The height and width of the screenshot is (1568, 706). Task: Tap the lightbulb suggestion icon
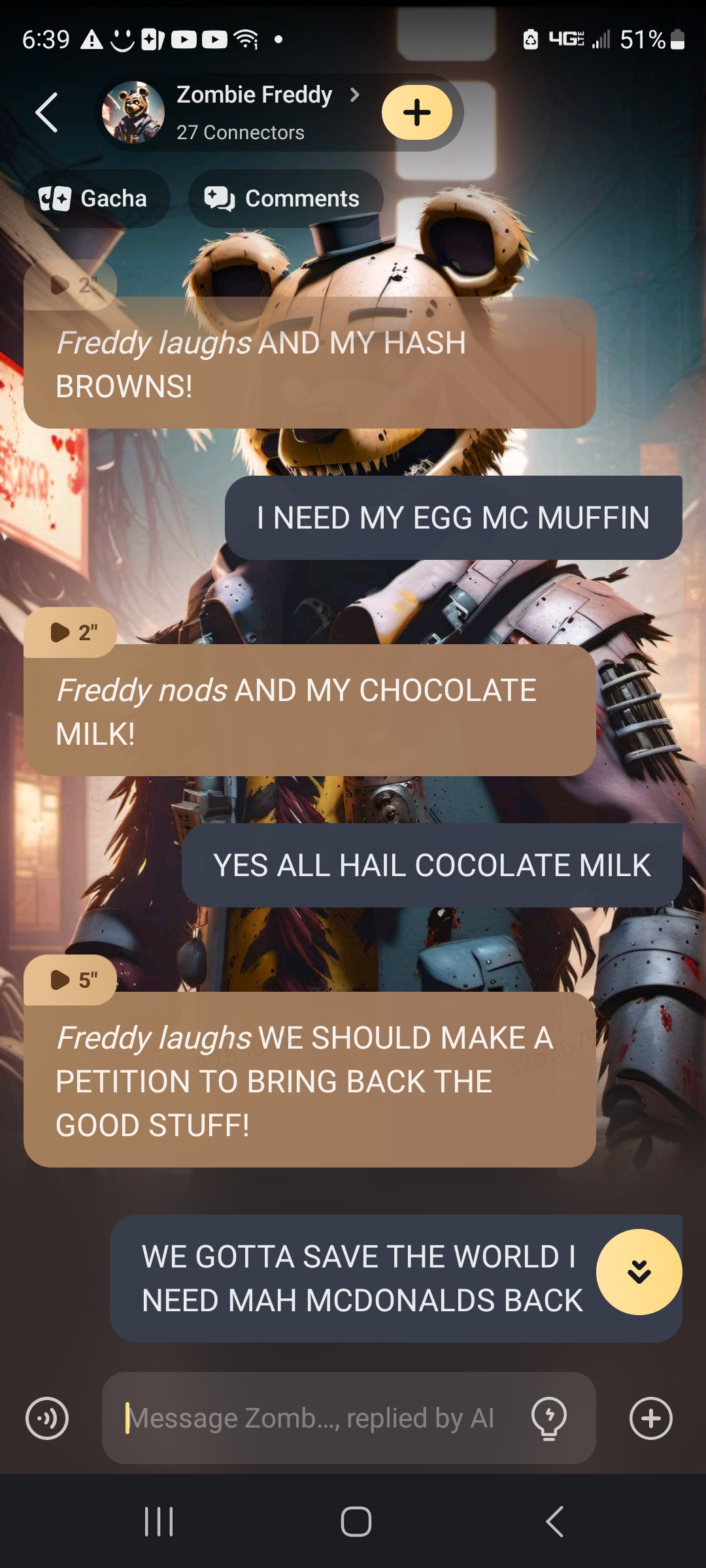coord(549,1418)
